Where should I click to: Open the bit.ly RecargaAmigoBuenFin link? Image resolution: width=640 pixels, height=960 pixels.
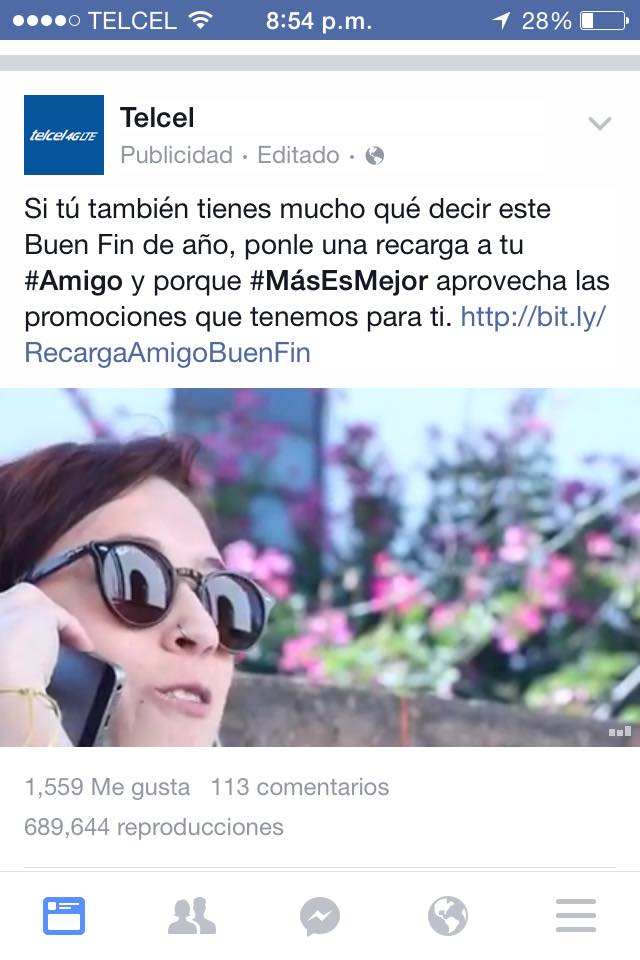(x=167, y=352)
